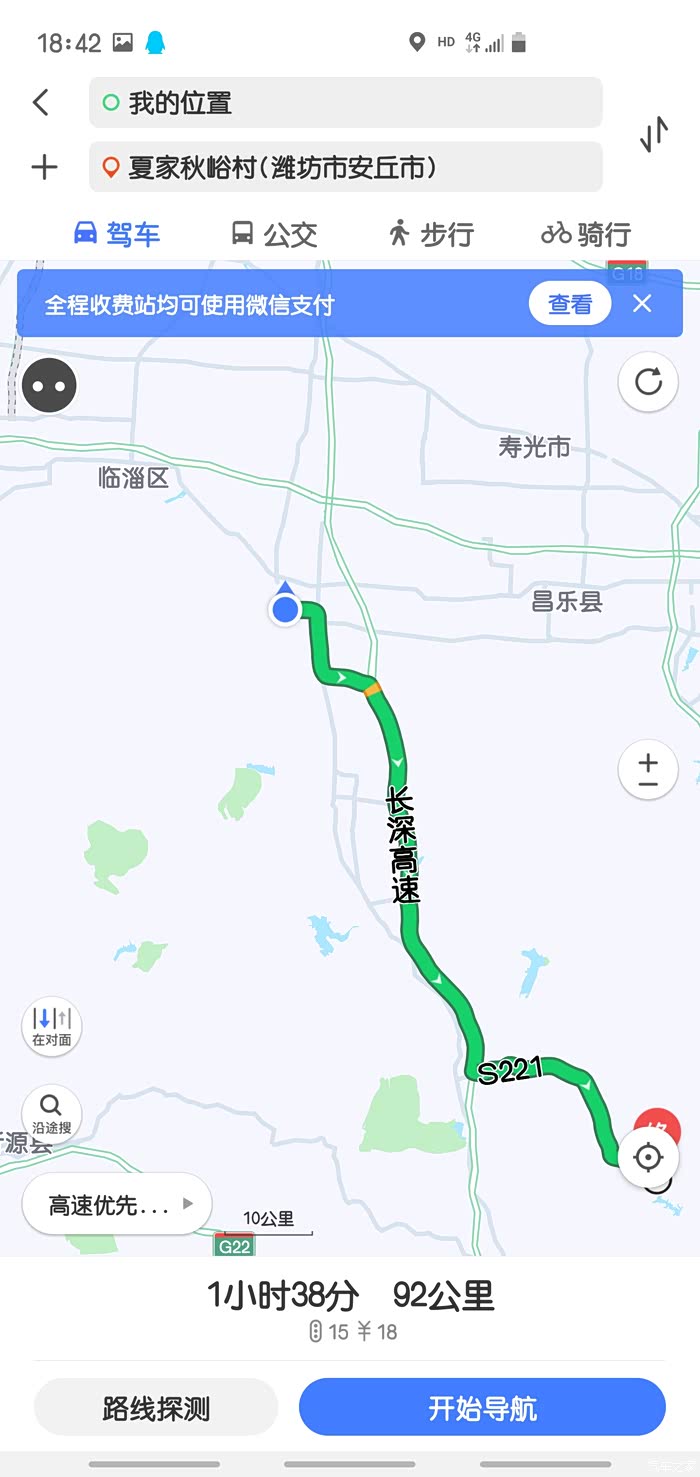Go back from route planning

[41, 102]
